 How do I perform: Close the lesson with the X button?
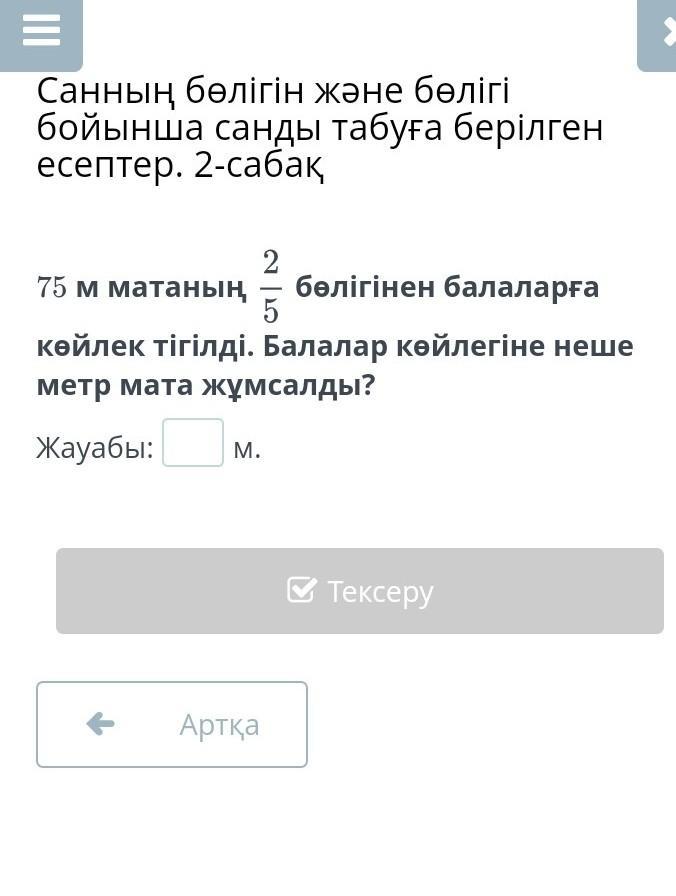tap(661, 33)
